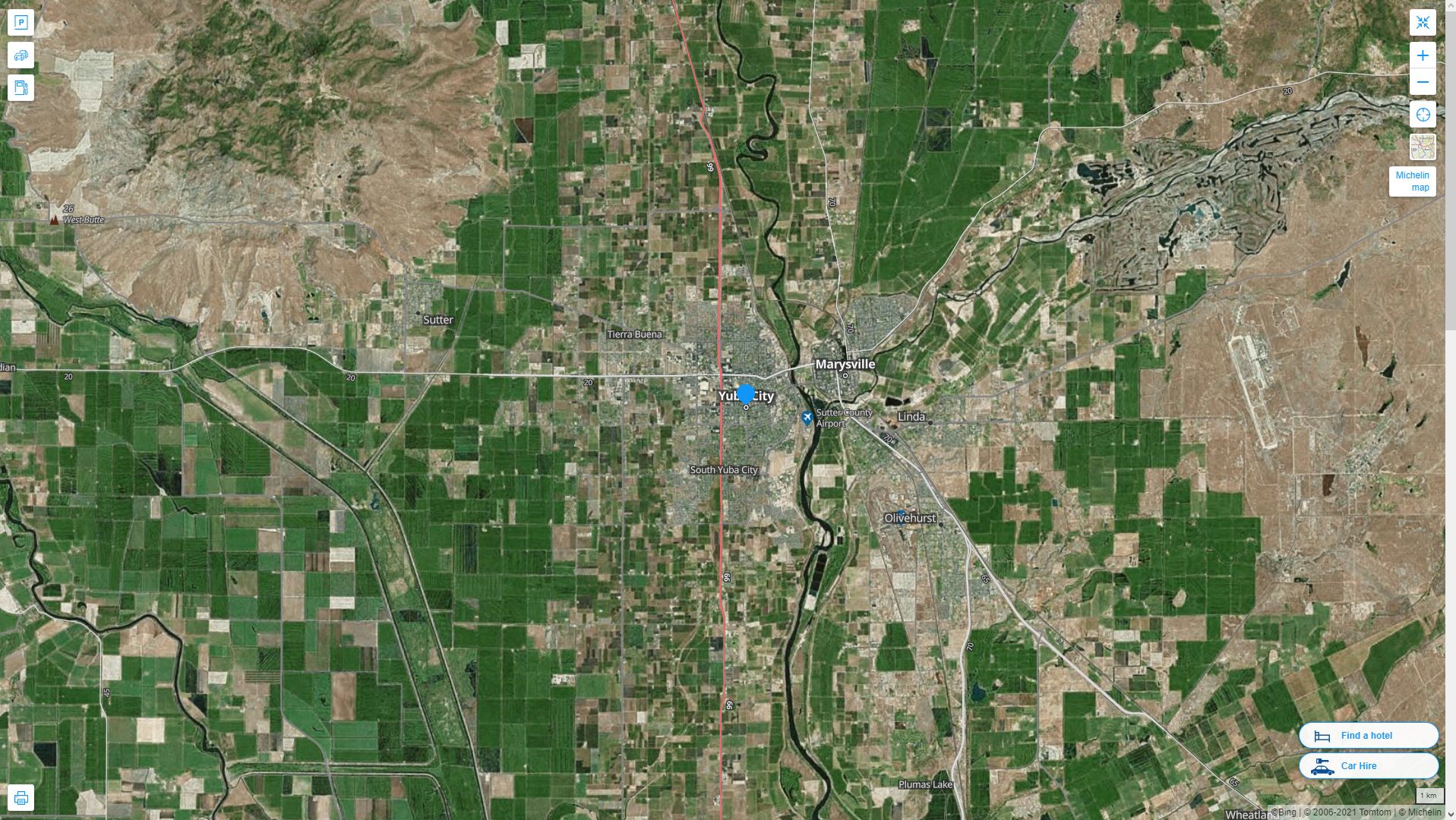
Task: Center the map on my location
Action: 1423,115
